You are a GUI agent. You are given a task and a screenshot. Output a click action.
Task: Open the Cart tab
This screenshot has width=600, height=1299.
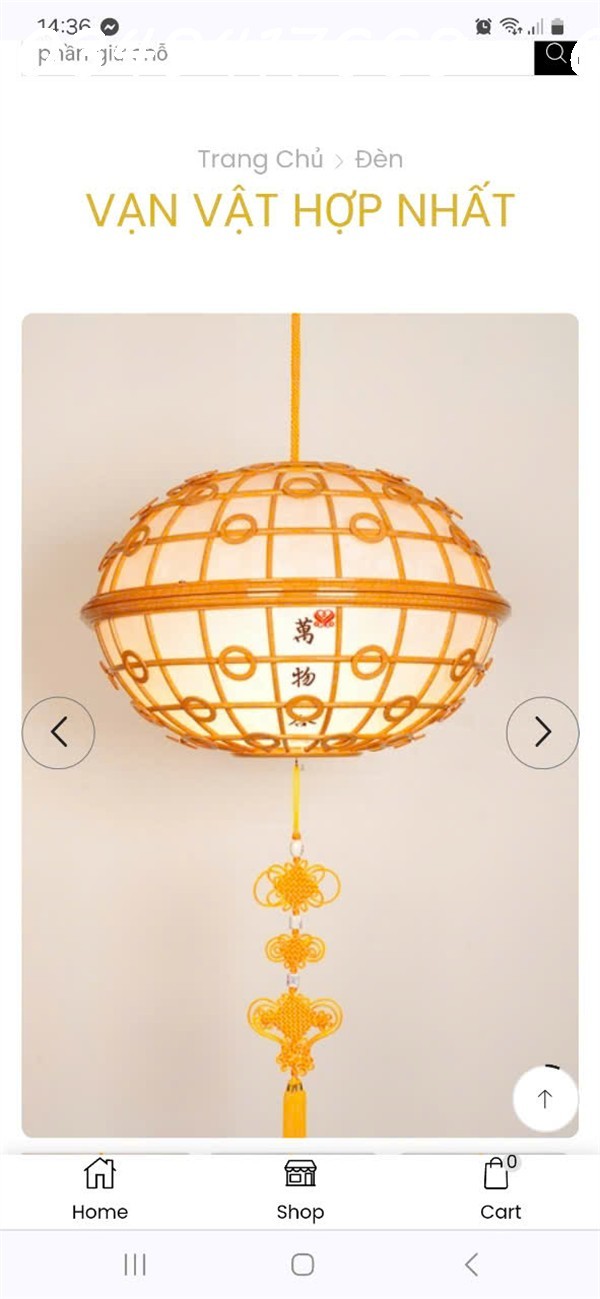pos(500,1190)
